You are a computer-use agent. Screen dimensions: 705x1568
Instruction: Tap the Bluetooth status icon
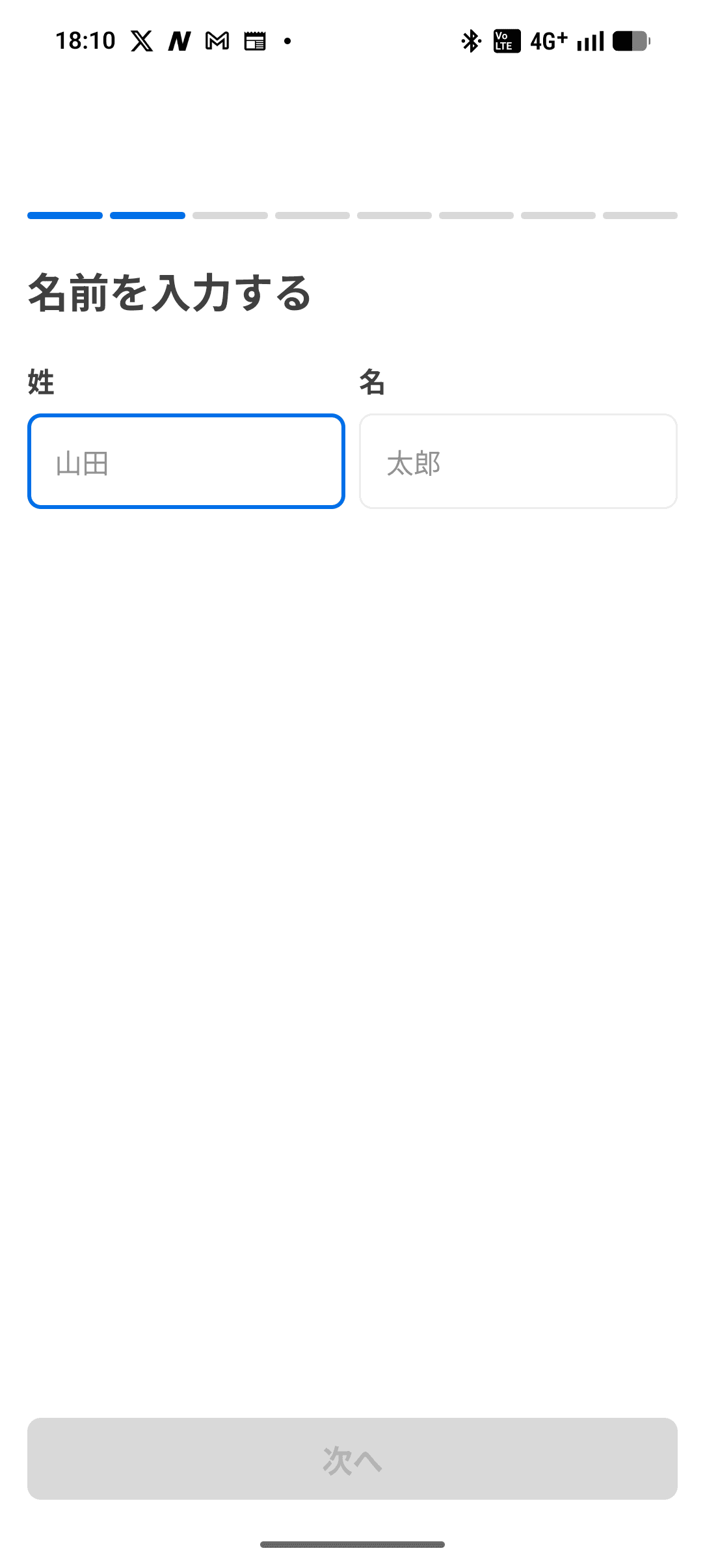tap(470, 41)
